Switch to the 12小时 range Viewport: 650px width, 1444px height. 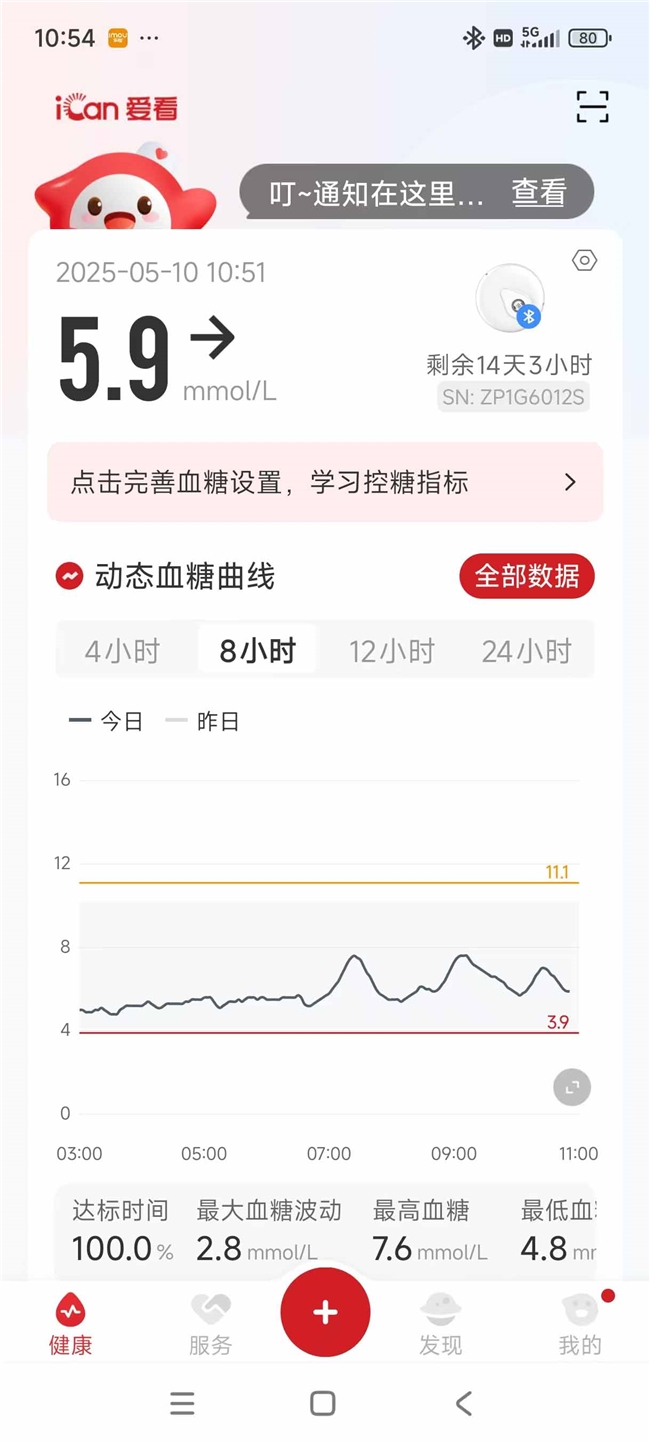coord(391,651)
